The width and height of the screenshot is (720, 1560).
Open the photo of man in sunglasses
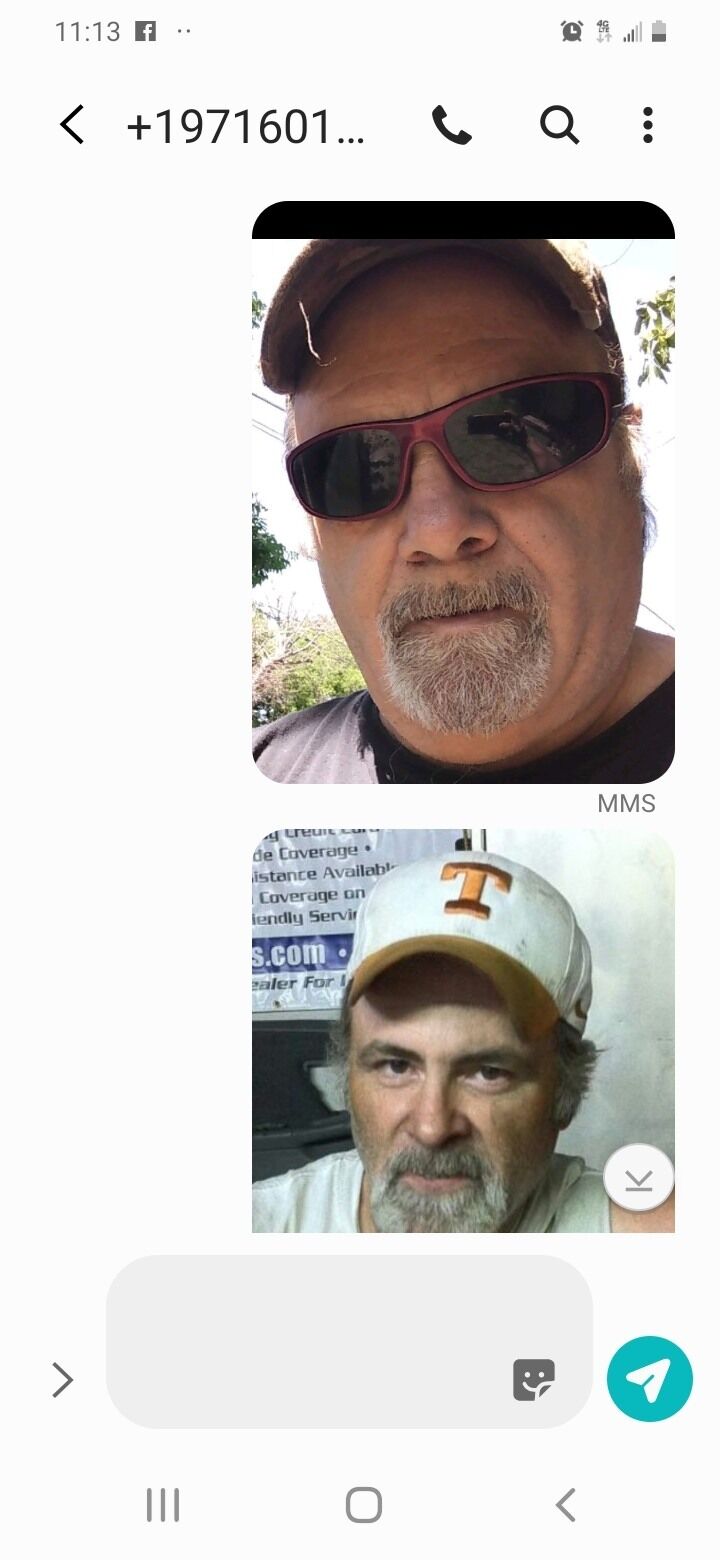[x=463, y=492]
